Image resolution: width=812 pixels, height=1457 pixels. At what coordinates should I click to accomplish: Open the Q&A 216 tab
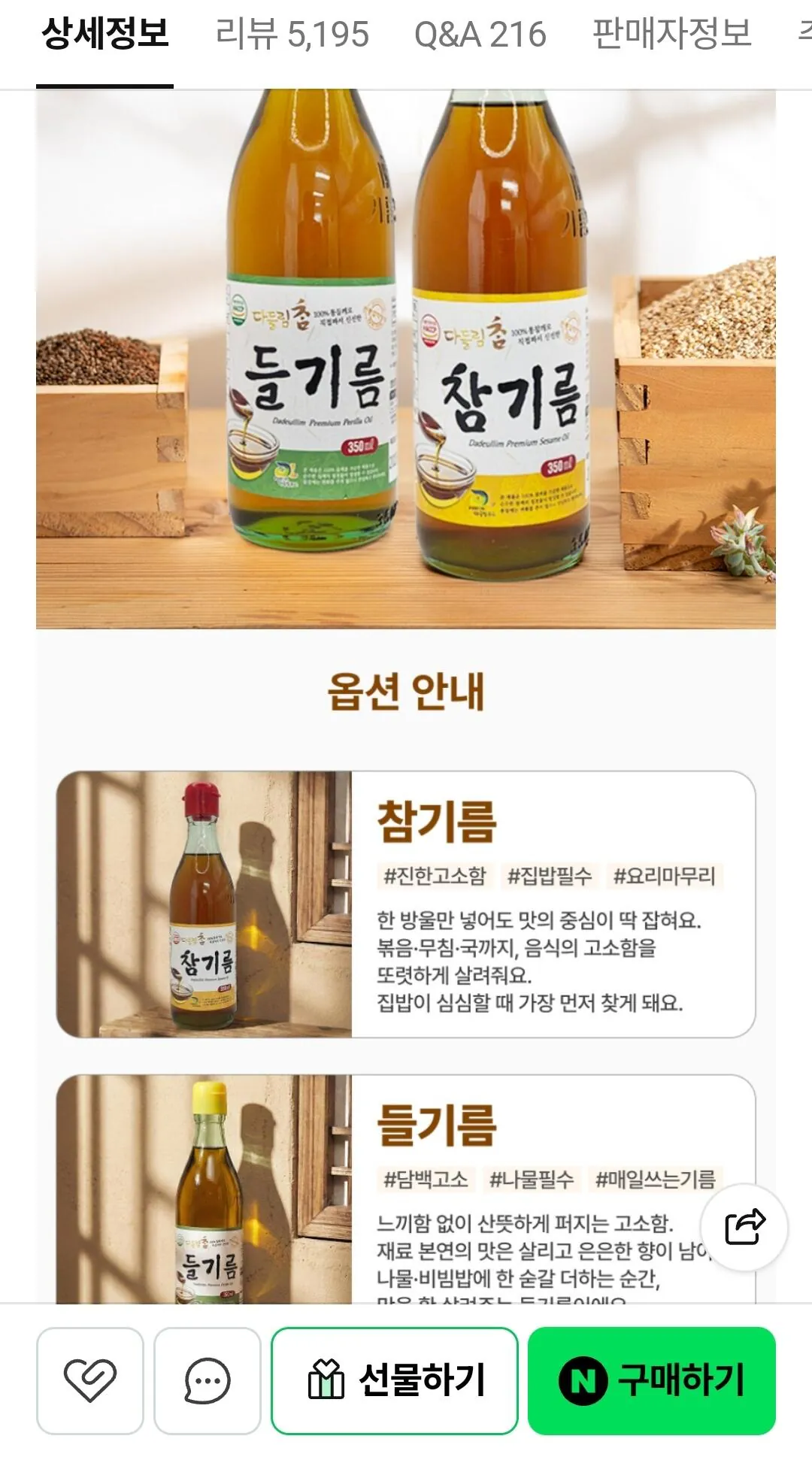pos(480,35)
